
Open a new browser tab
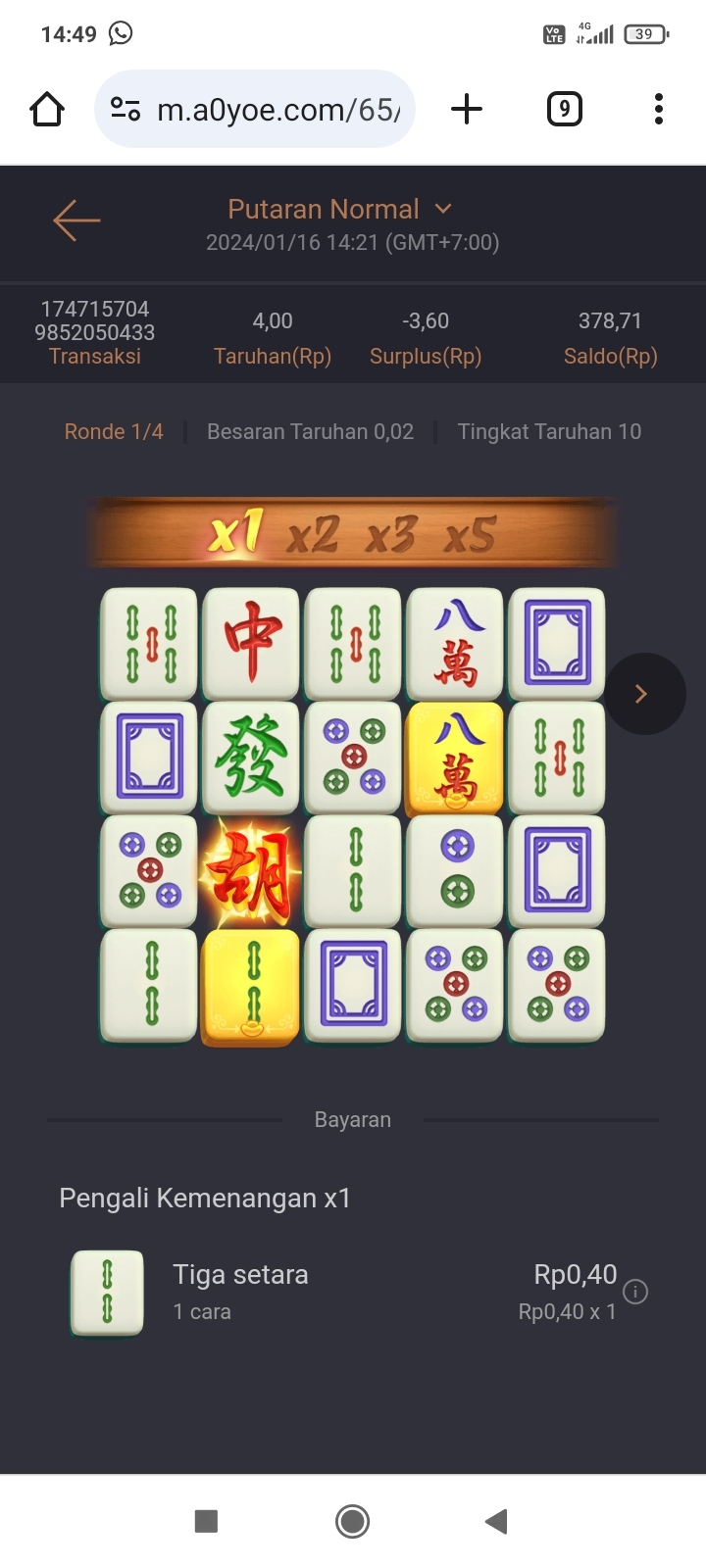[x=467, y=109]
